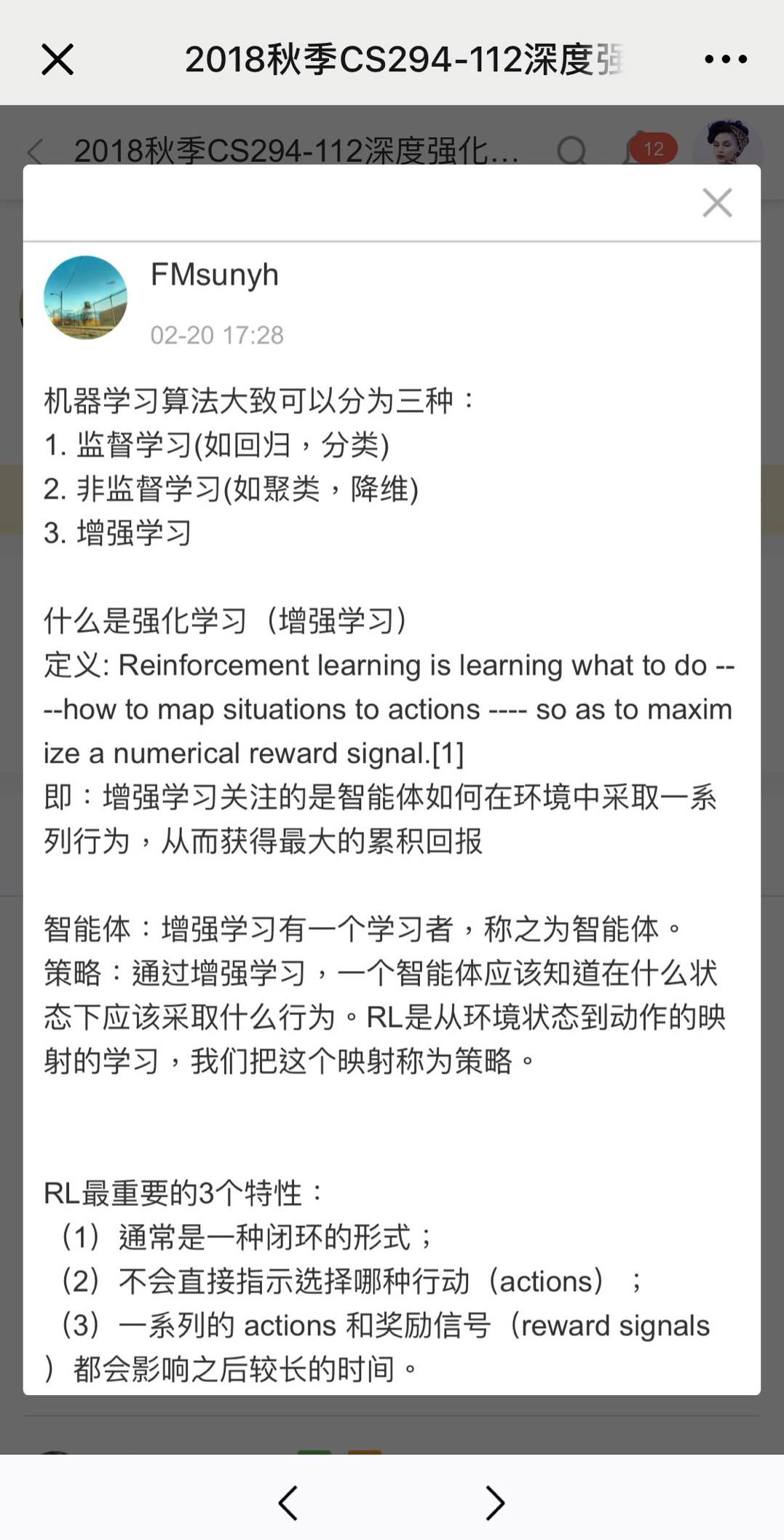Open FMsunyh's profile avatar
This screenshot has width=784, height=1540.
point(85,297)
